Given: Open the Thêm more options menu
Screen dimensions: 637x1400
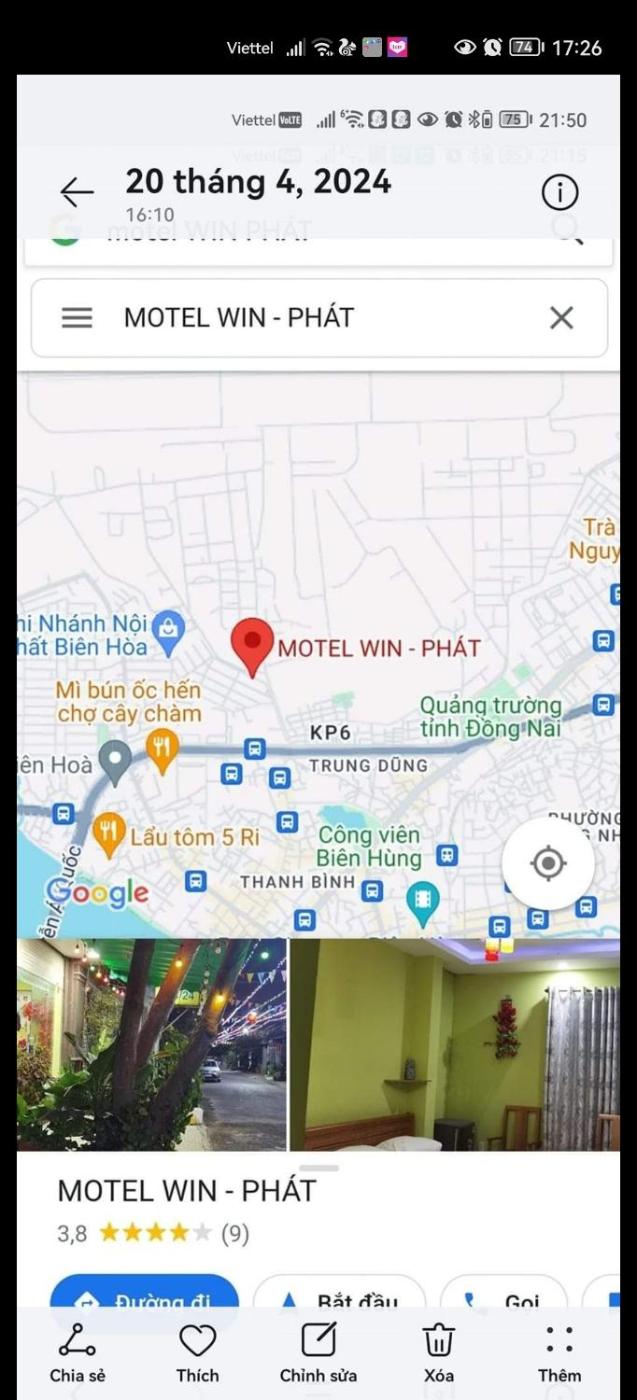Looking at the screenshot, I should pos(559,1353).
